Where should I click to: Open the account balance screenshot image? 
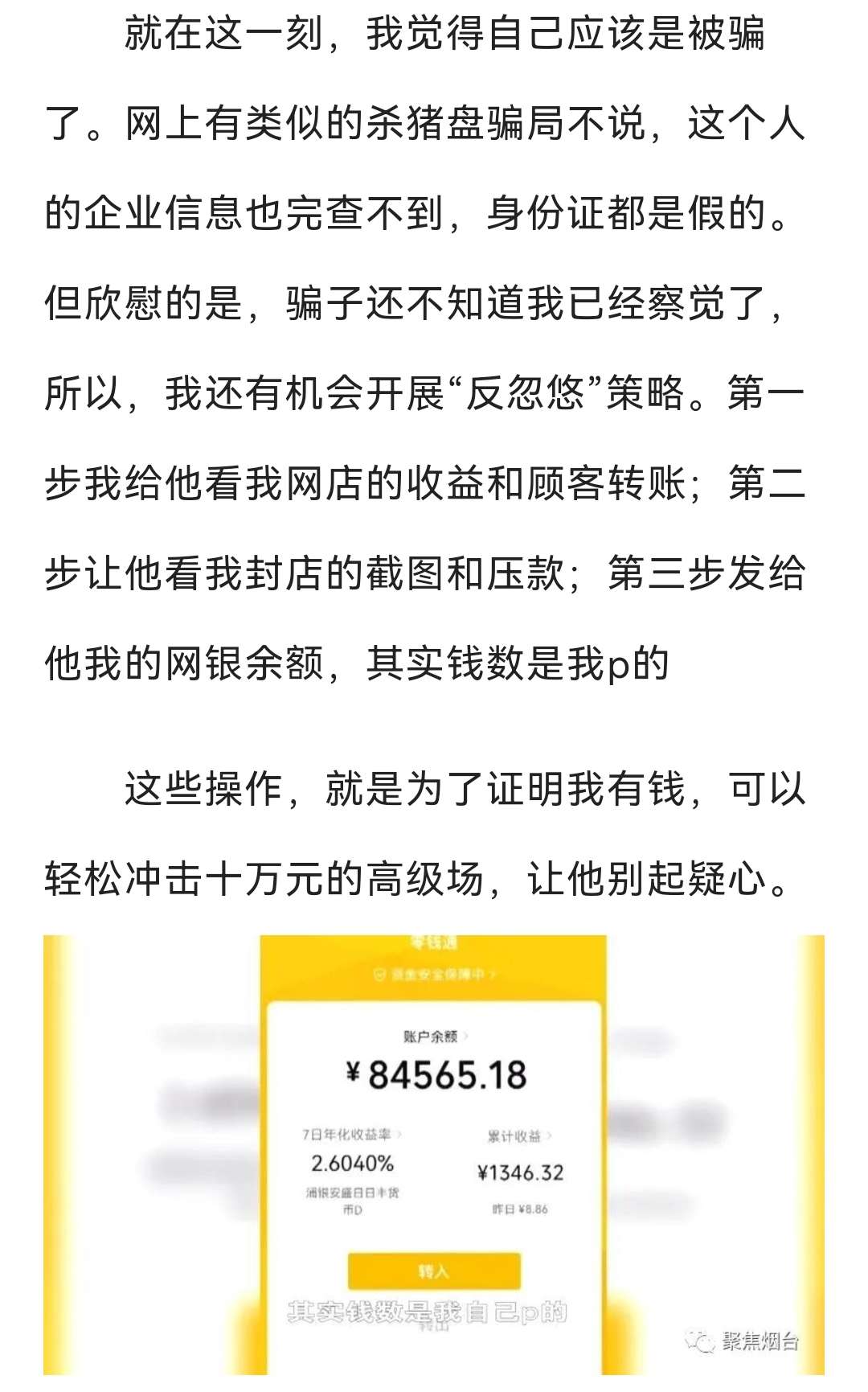coord(434,1154)
